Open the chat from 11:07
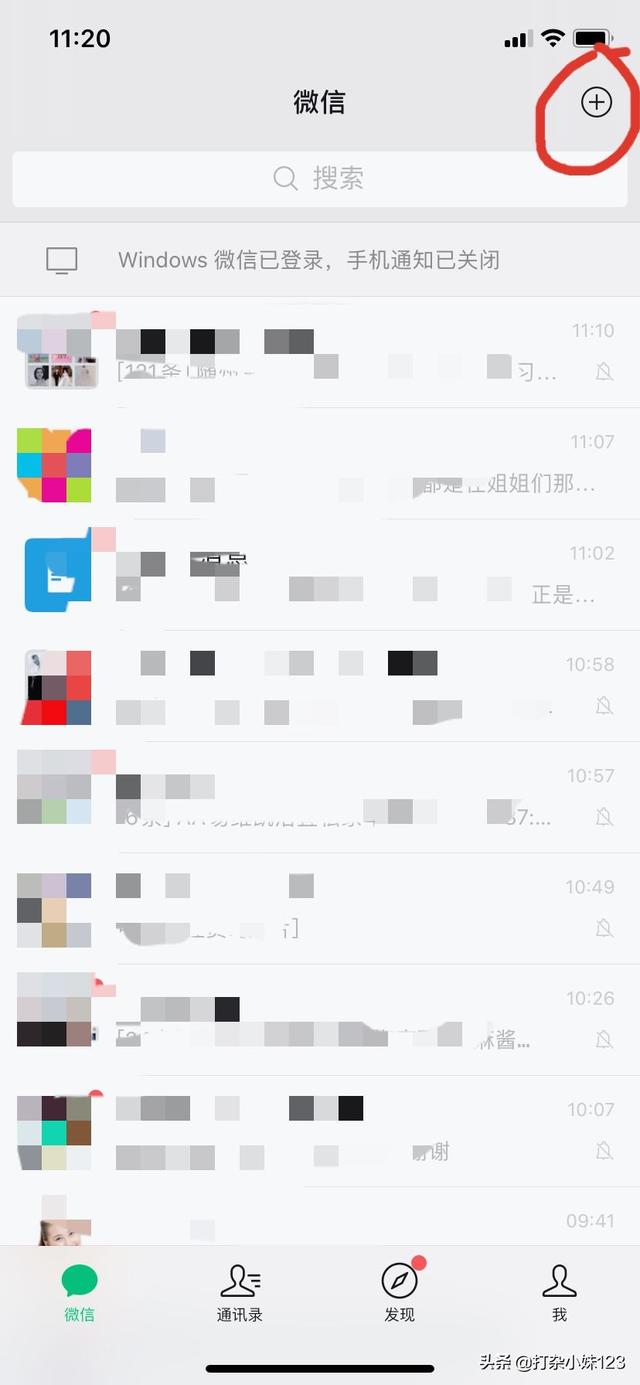 point(320,464)
